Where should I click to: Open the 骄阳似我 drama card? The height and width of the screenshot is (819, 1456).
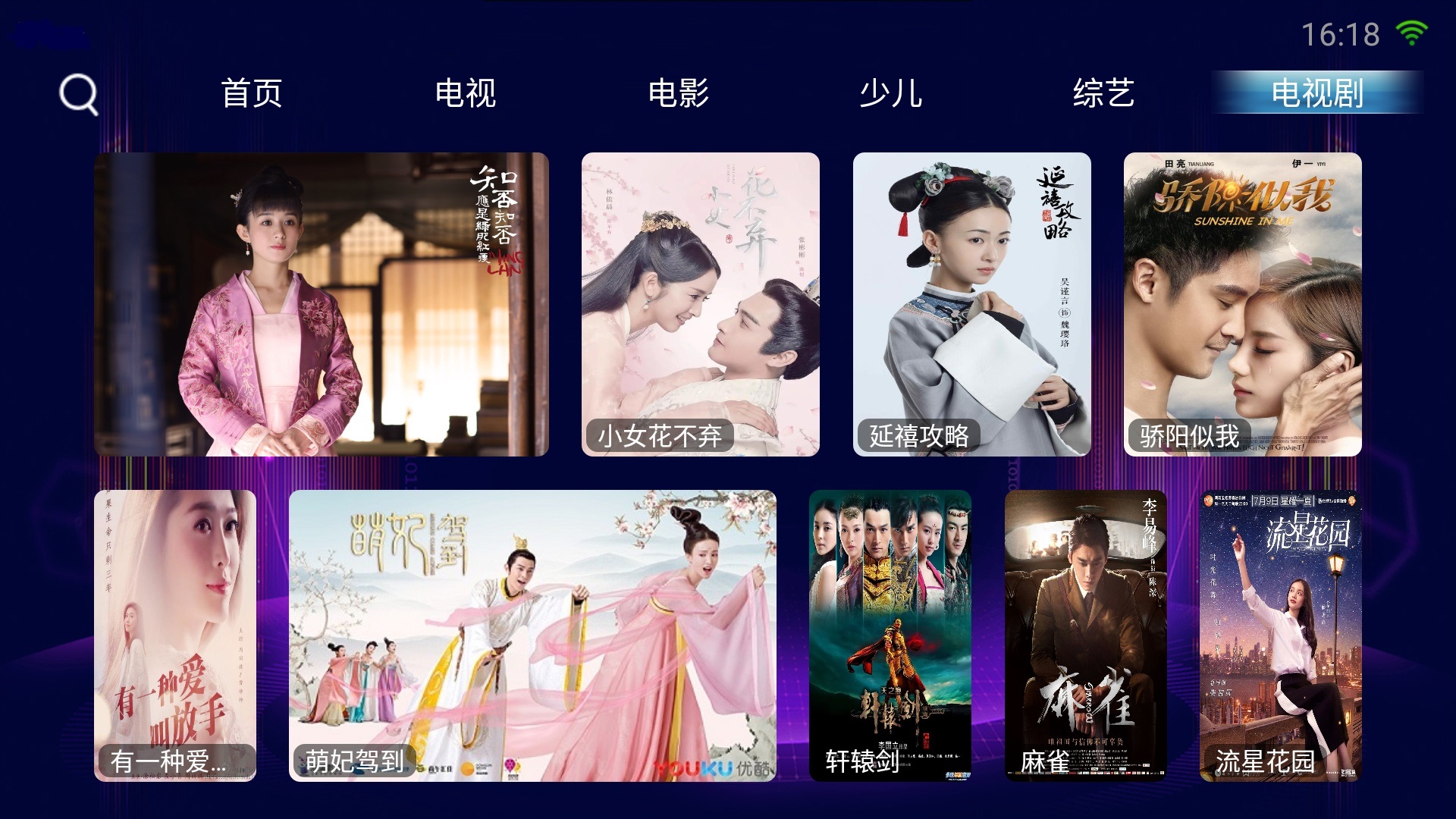point(1242,304)
